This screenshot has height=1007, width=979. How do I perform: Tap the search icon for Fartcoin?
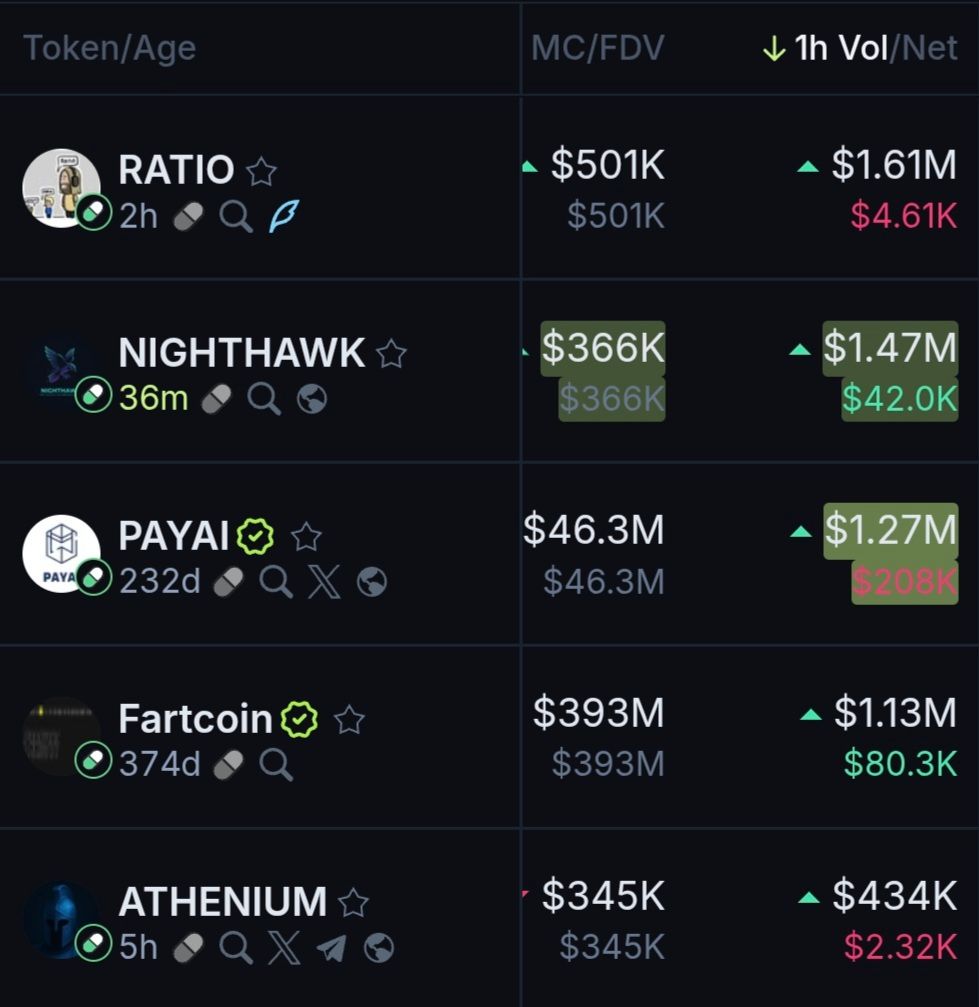tap(276, 765)
